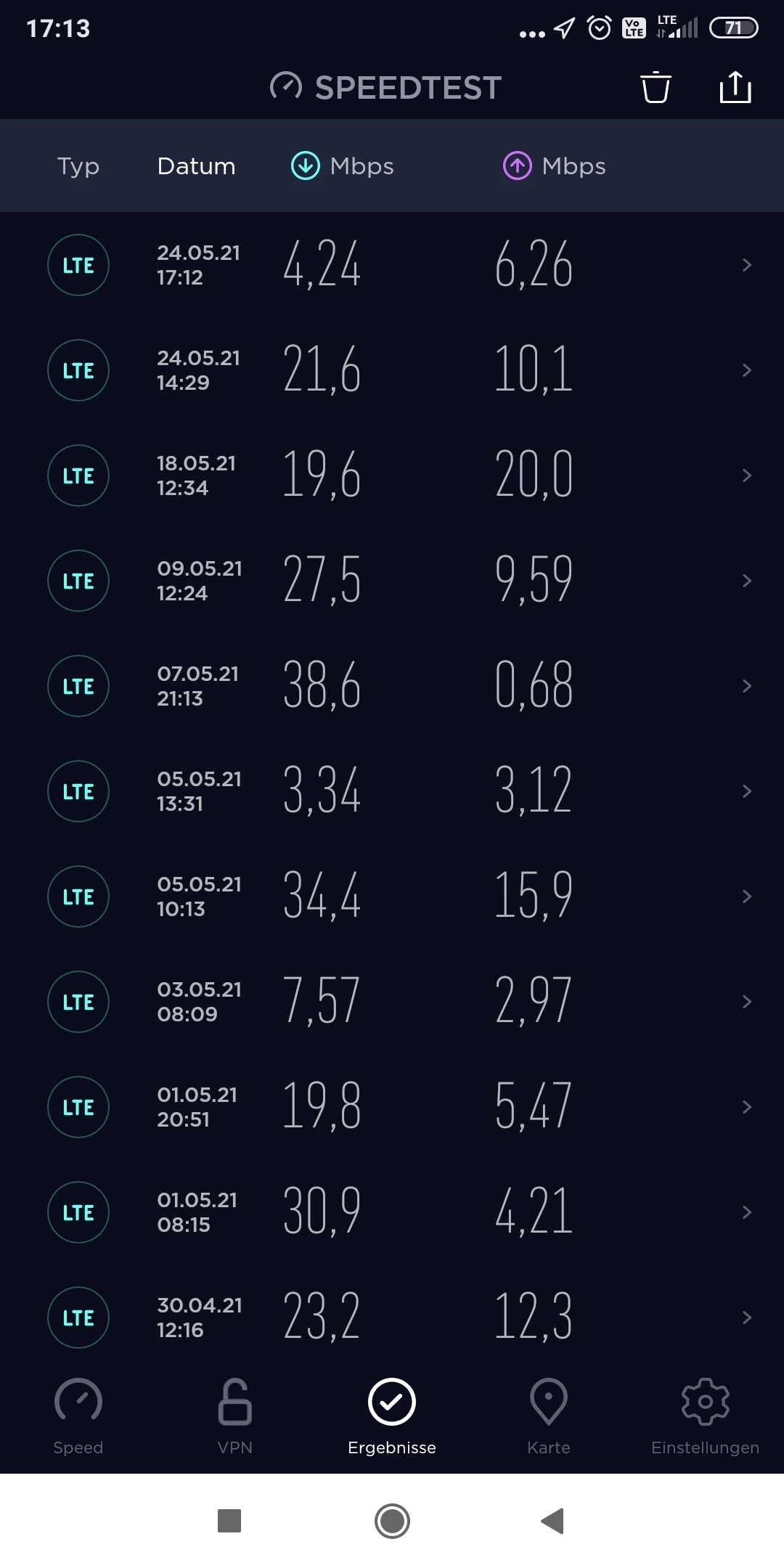Viewport: 784px width, 1568px height.
Task: View details of the 18.05.21 12:34 test
Action: click(x=392, y=475)
